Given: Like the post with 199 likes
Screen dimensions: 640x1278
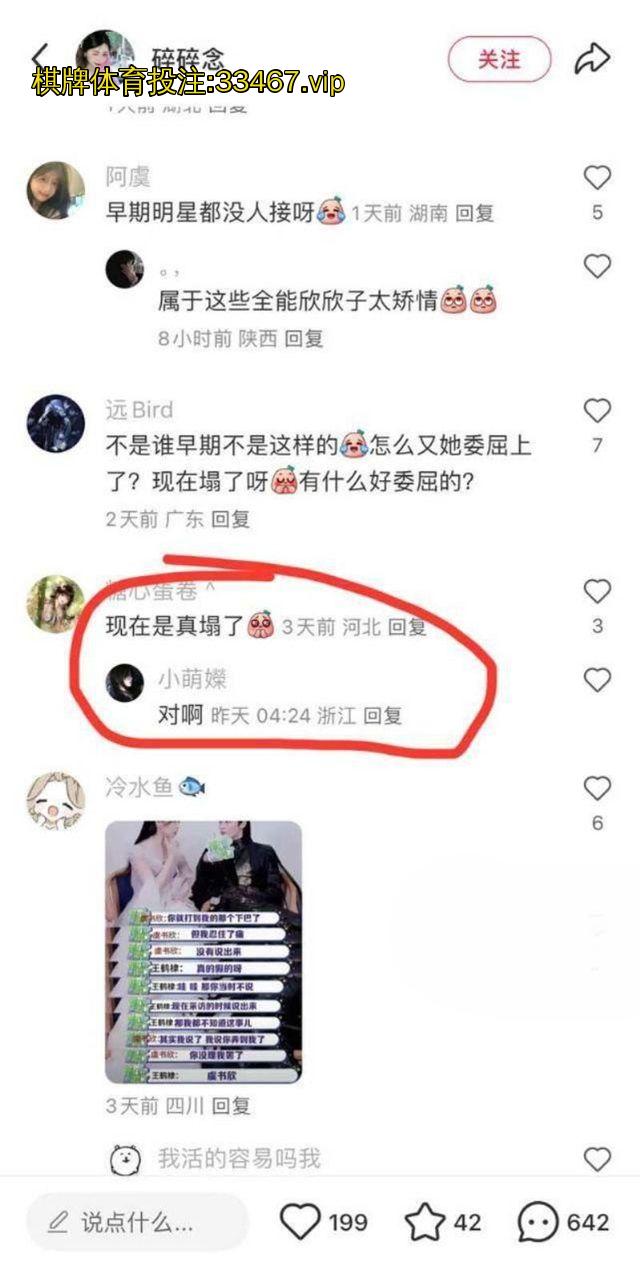Looking at the screenshot, I should coord(300,1222).
